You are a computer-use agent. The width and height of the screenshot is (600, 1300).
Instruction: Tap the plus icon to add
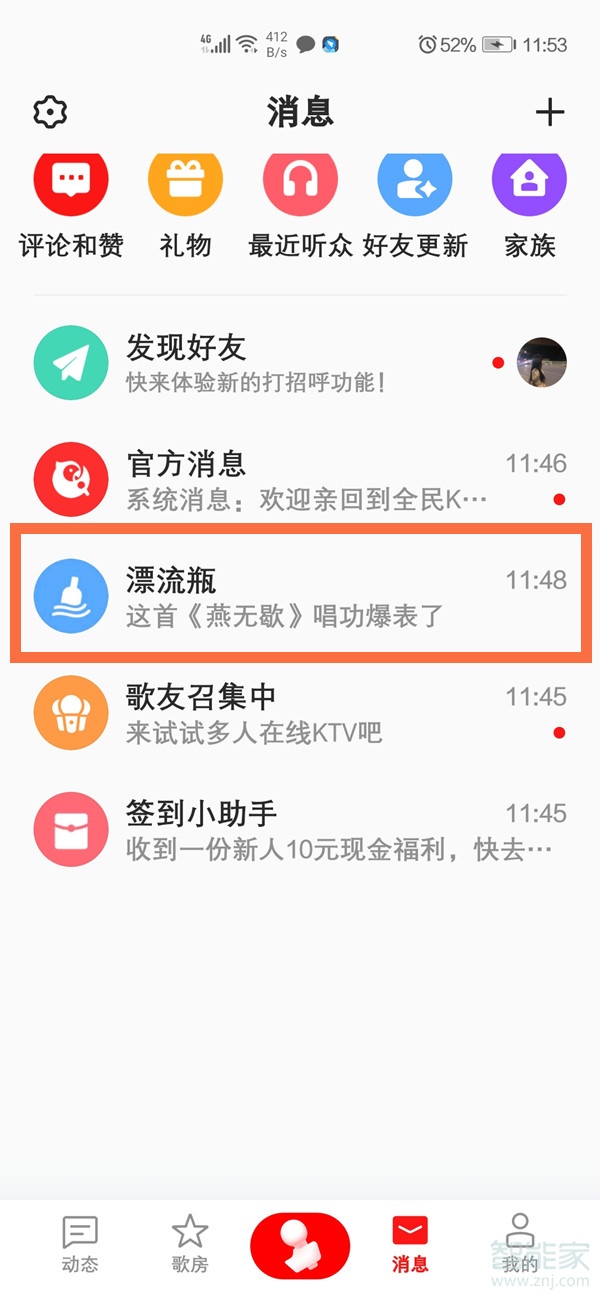(550, 112)
